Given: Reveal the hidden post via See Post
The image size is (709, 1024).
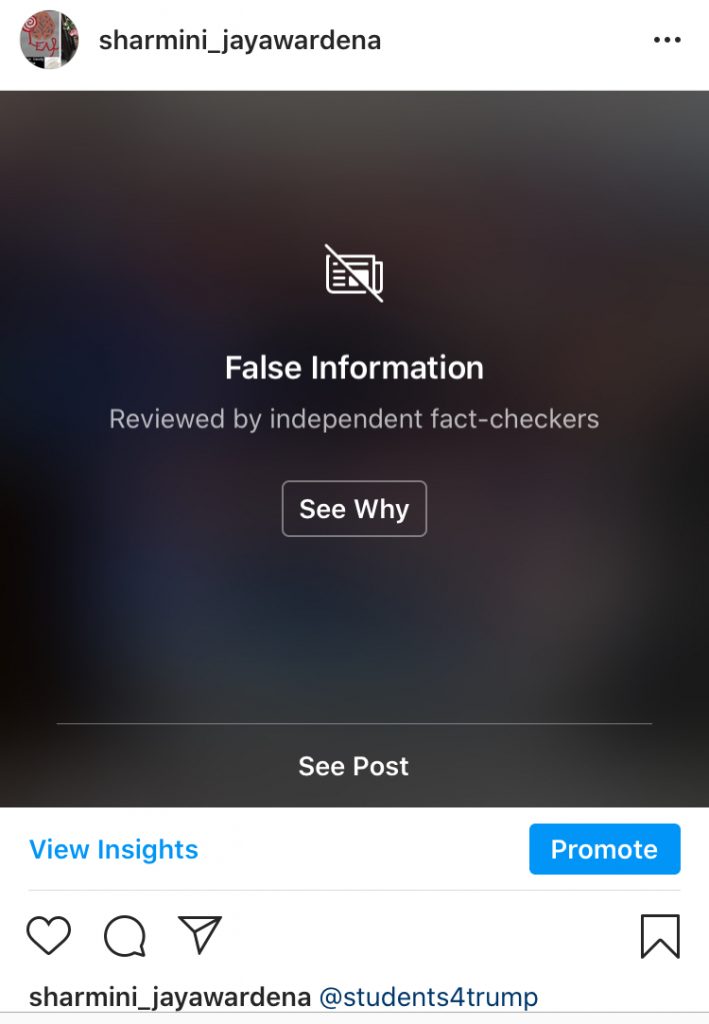Looking at the screenshot, I should point(354,766).
